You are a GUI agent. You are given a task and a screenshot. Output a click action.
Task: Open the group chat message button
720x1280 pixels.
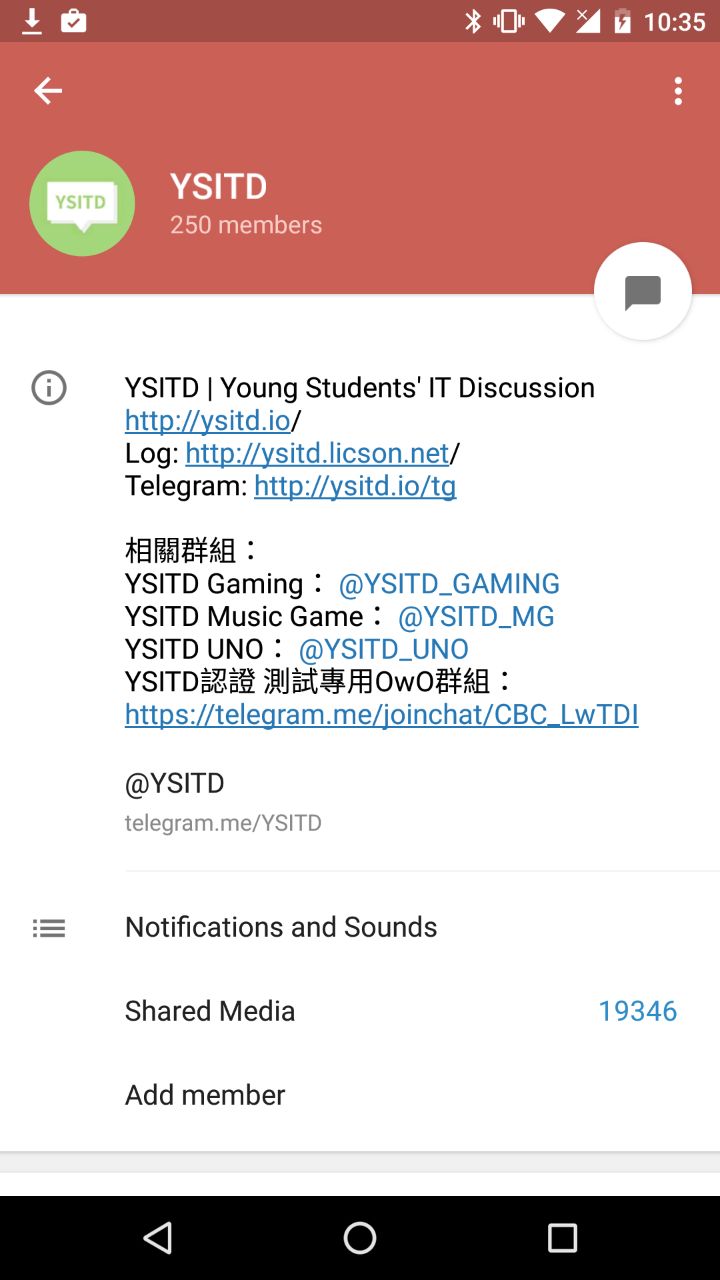pos(642,292)
